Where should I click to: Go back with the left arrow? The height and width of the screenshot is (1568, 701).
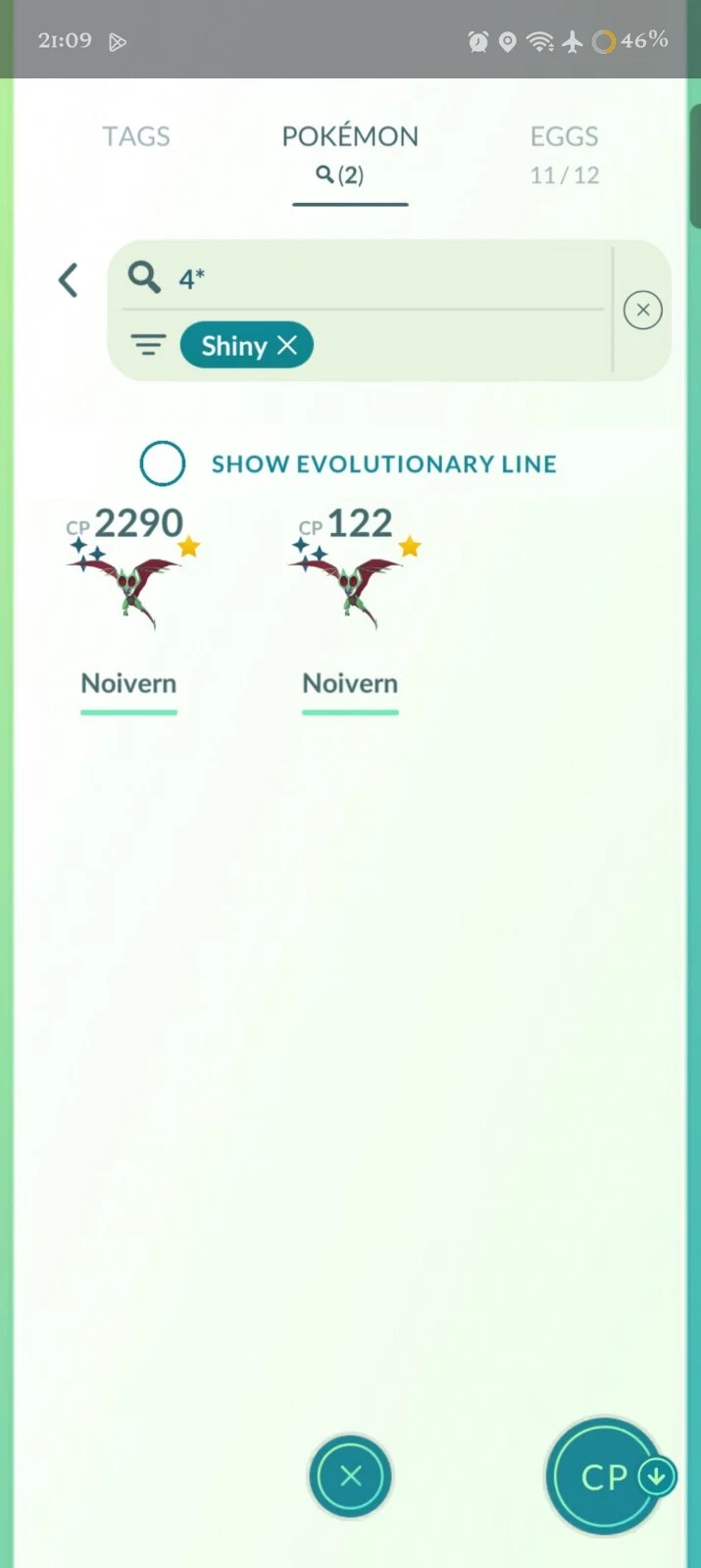(x=68, y=280)
